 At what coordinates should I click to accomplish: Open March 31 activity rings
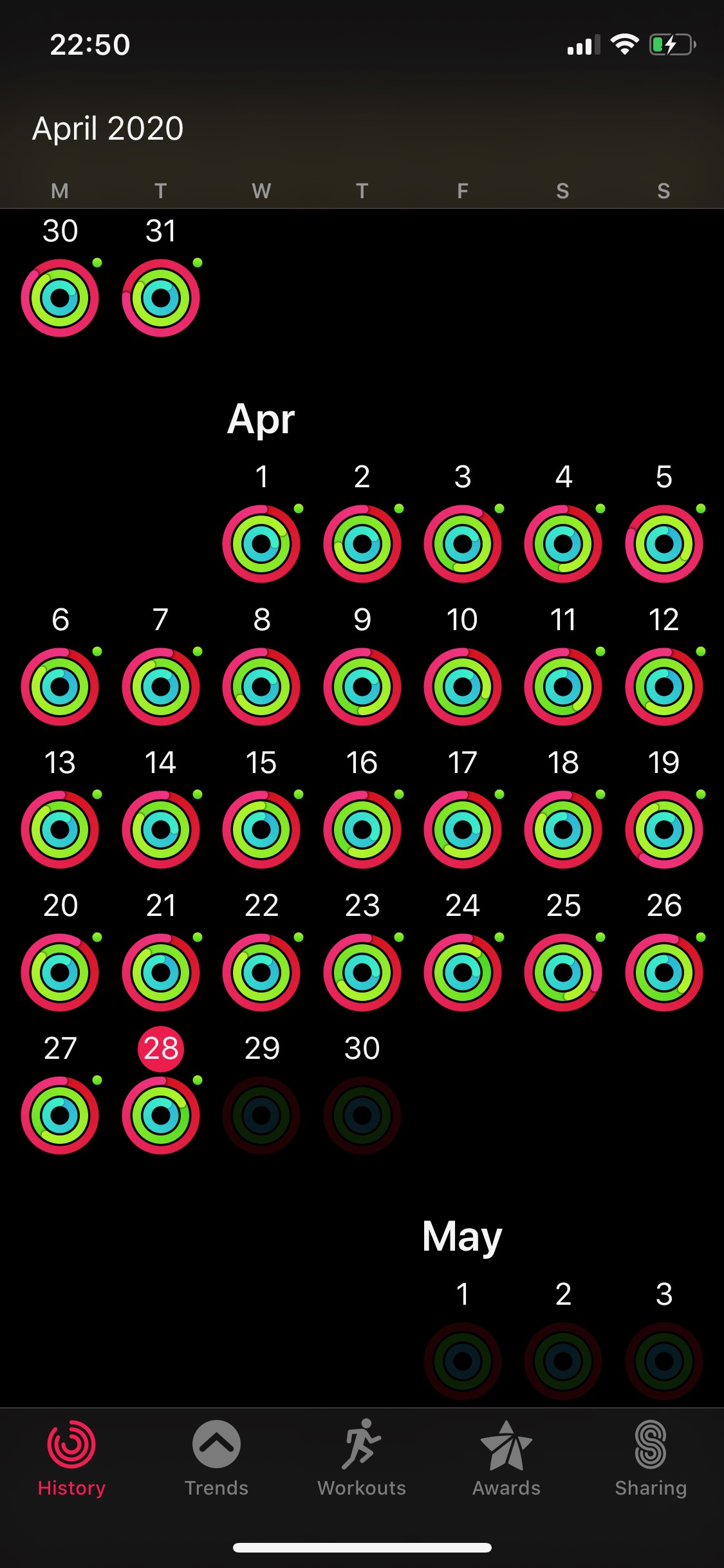161,298
